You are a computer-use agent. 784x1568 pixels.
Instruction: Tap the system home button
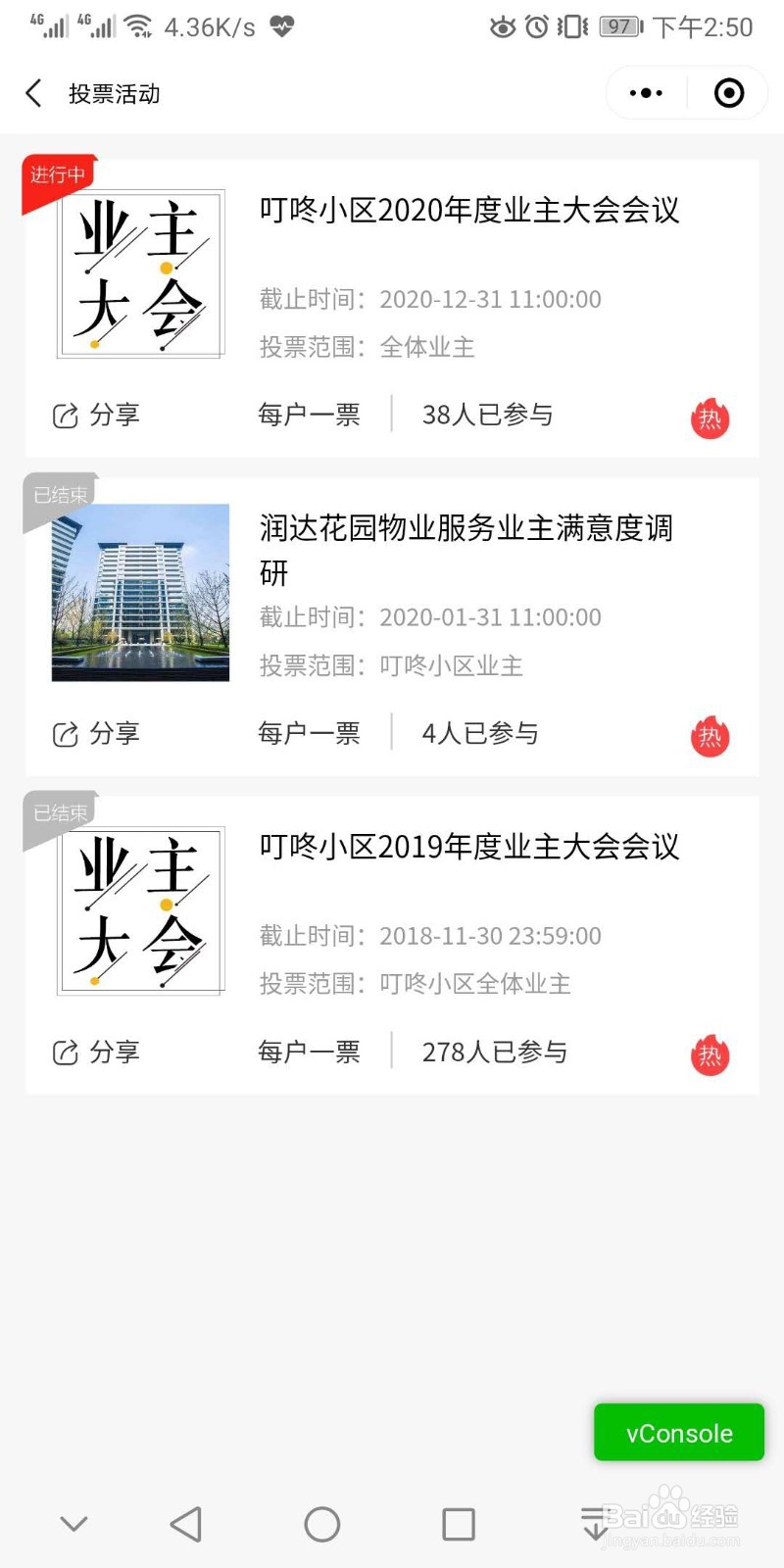click(322, 1524)
